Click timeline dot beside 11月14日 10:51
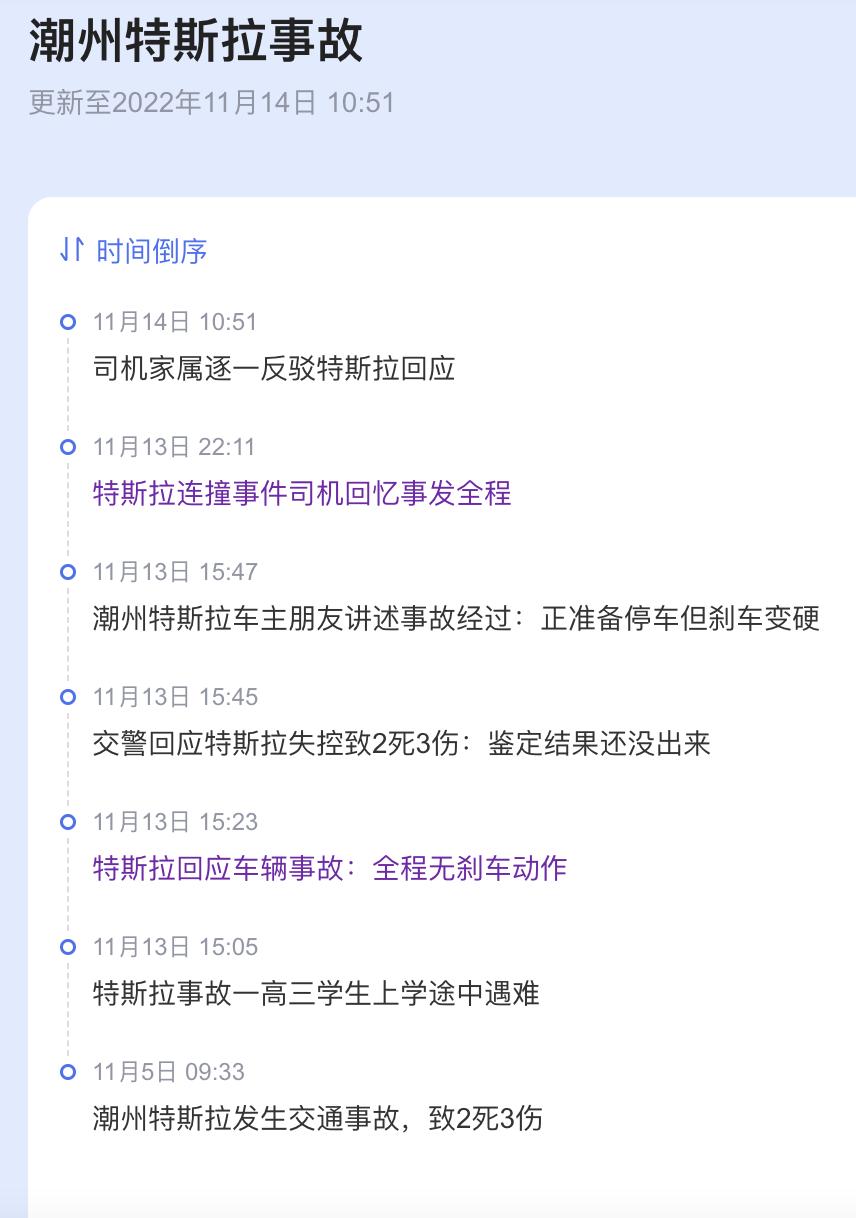 tap(67, 321)
